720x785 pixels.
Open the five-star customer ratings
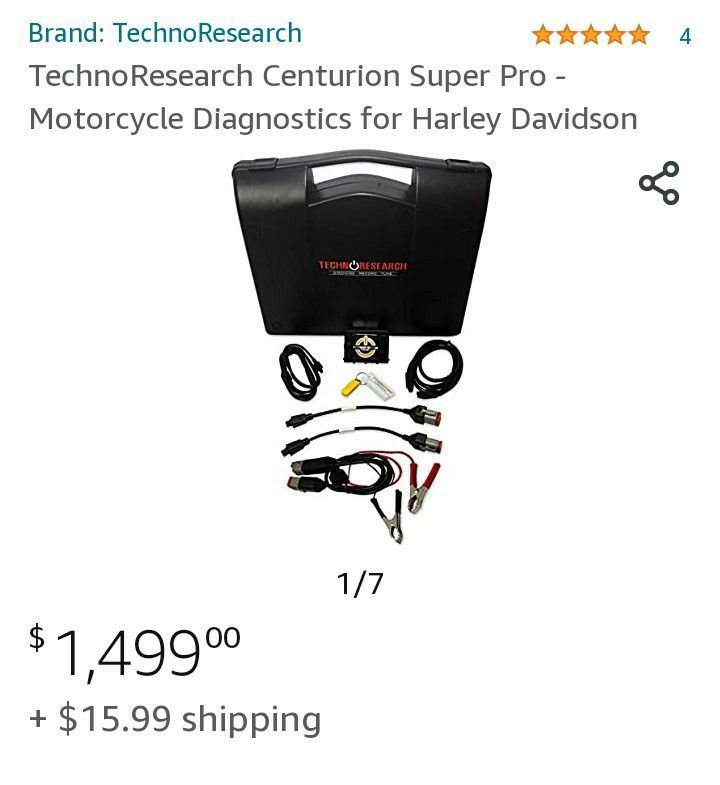[591, 35]
